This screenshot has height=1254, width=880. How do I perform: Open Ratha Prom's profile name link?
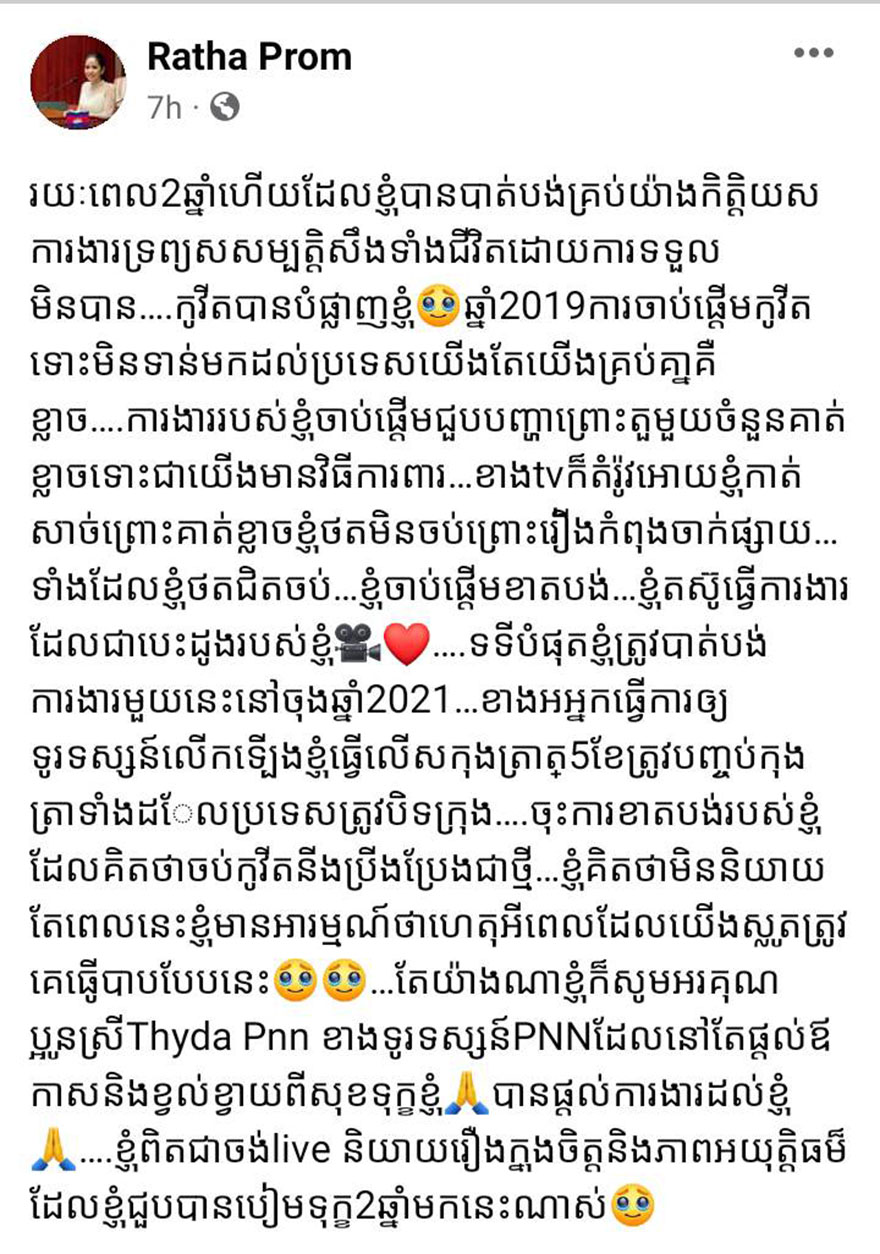pos(249,57)
